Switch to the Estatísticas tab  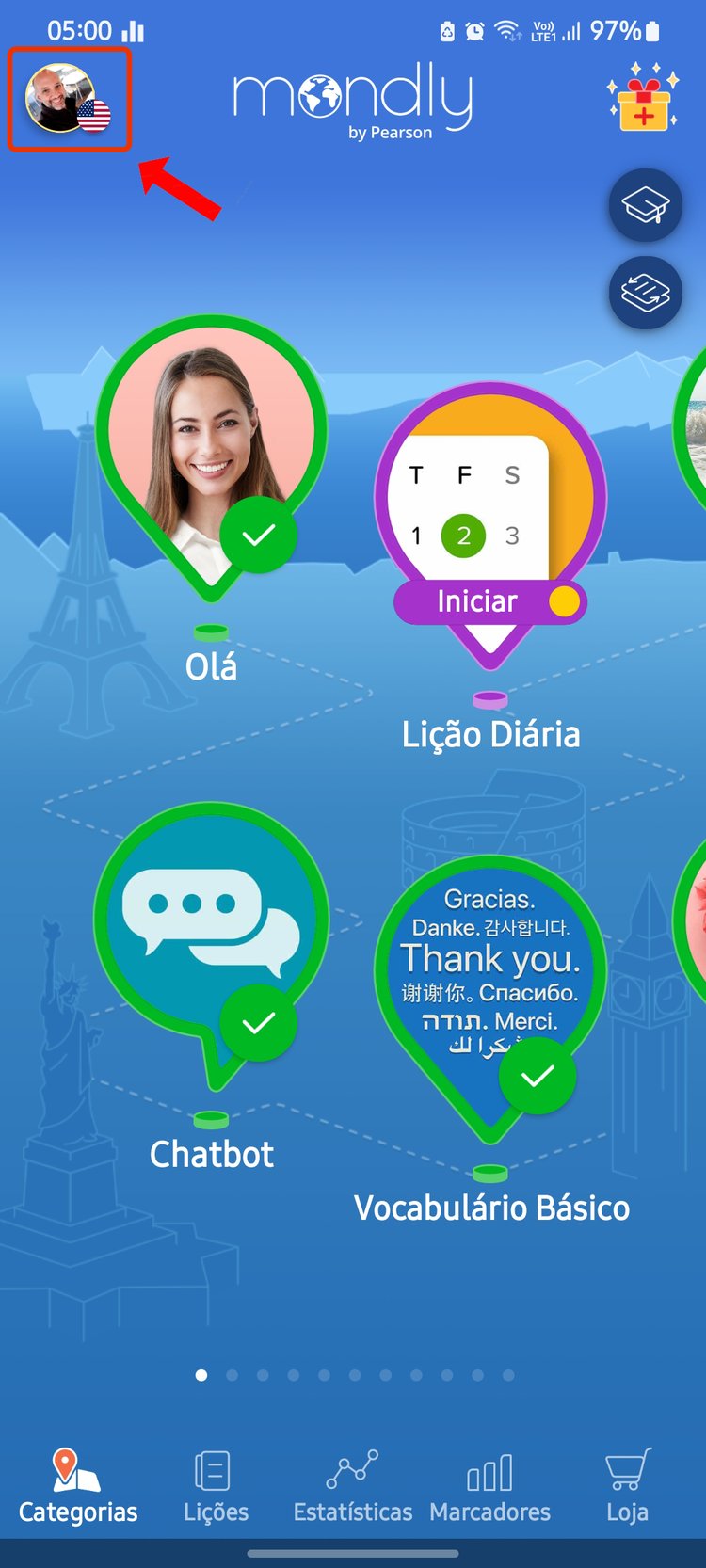click(x=353, y=1487)
